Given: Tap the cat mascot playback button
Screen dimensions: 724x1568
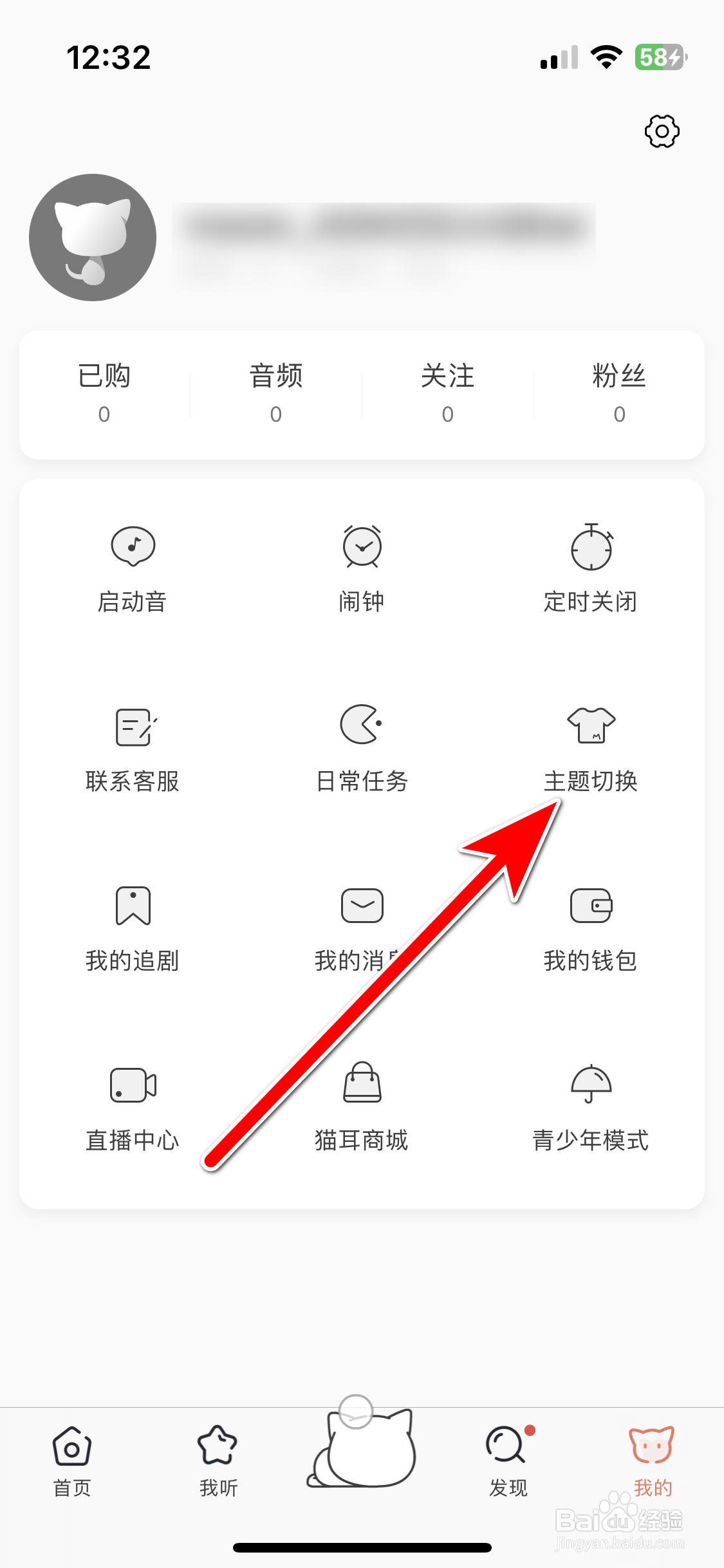Looking at the screenshot, I should 361,1451.
